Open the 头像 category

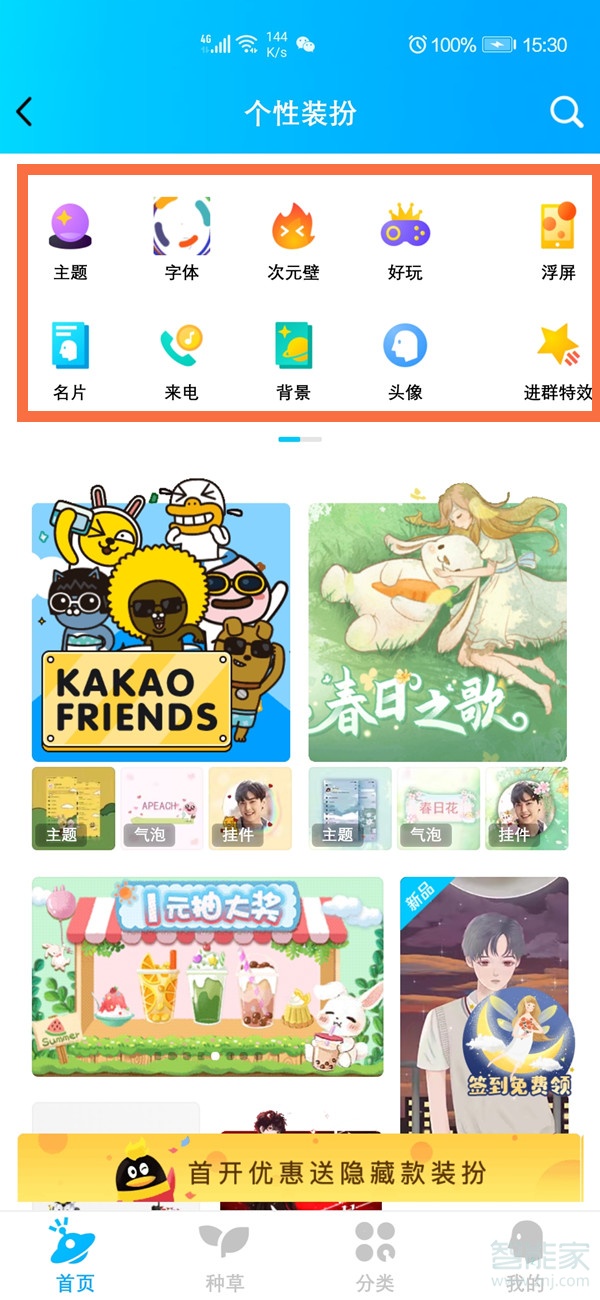[405, 360]
